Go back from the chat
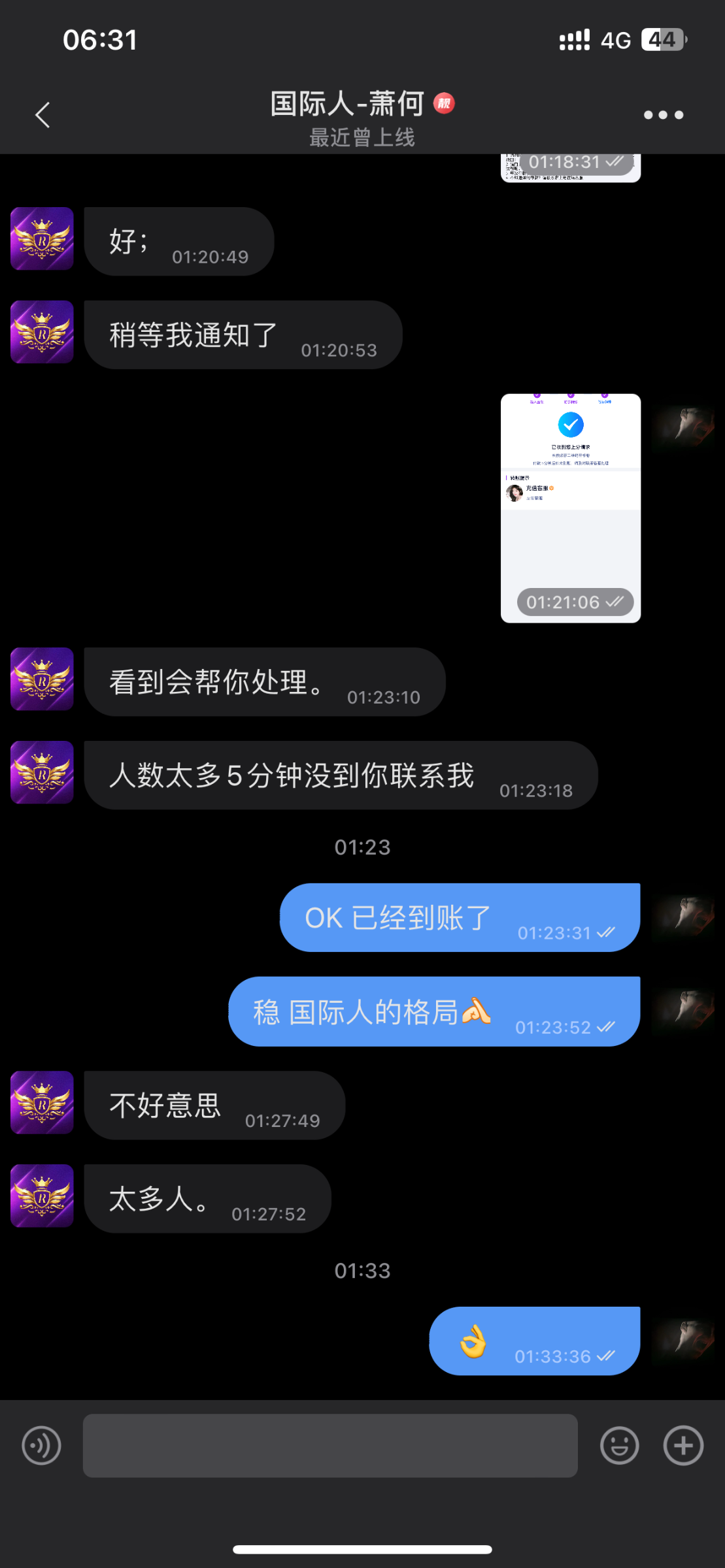The image size is (725, 1568). (42, 115)
